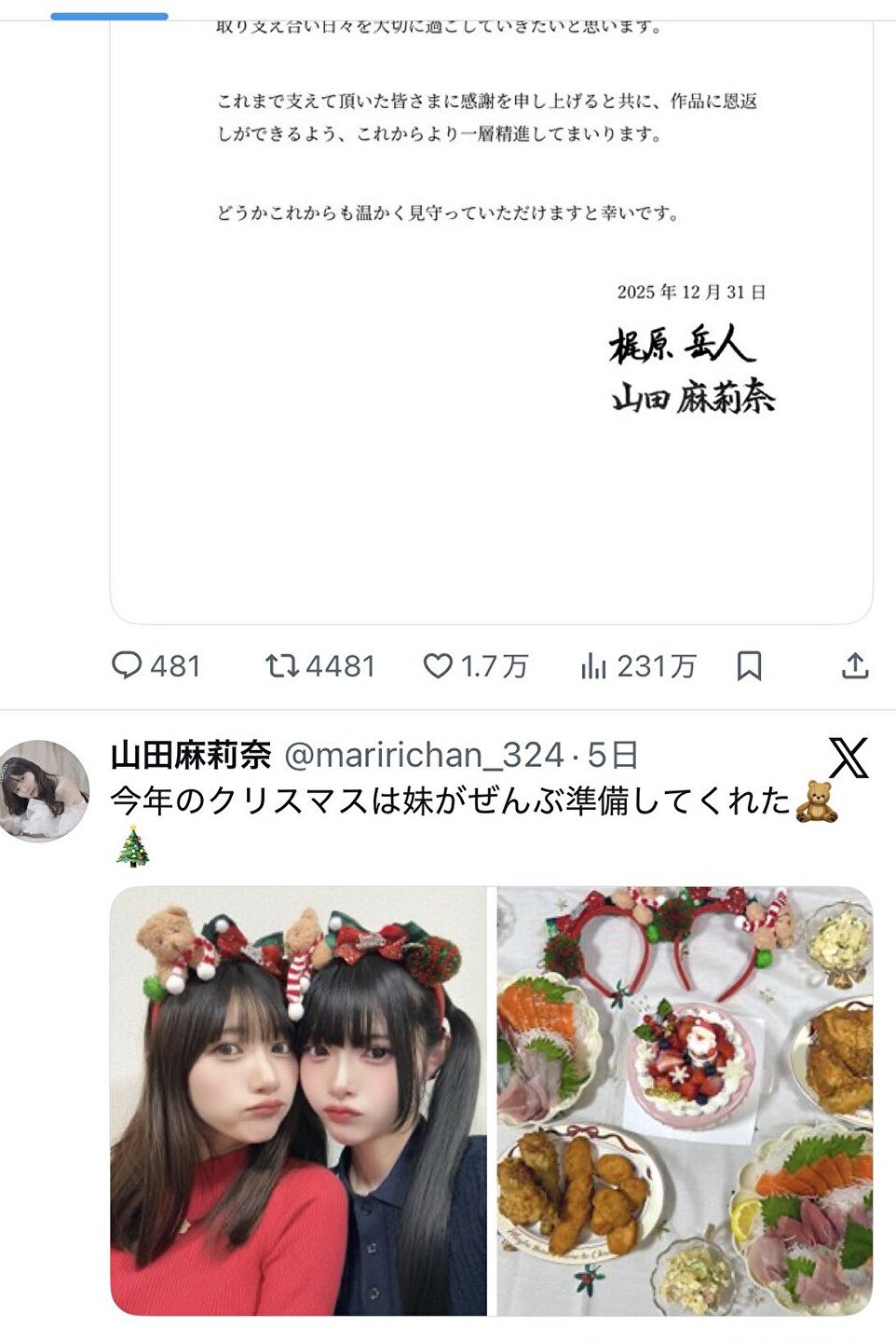
Task: Like the post with 1.7万 likes
Action: click(438, 665)
